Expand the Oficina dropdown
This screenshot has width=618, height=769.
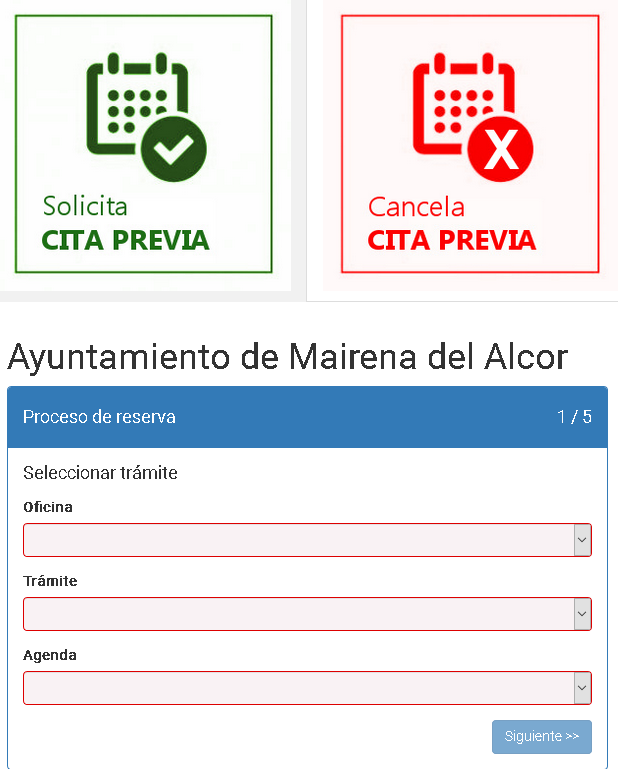pos(307,540)
